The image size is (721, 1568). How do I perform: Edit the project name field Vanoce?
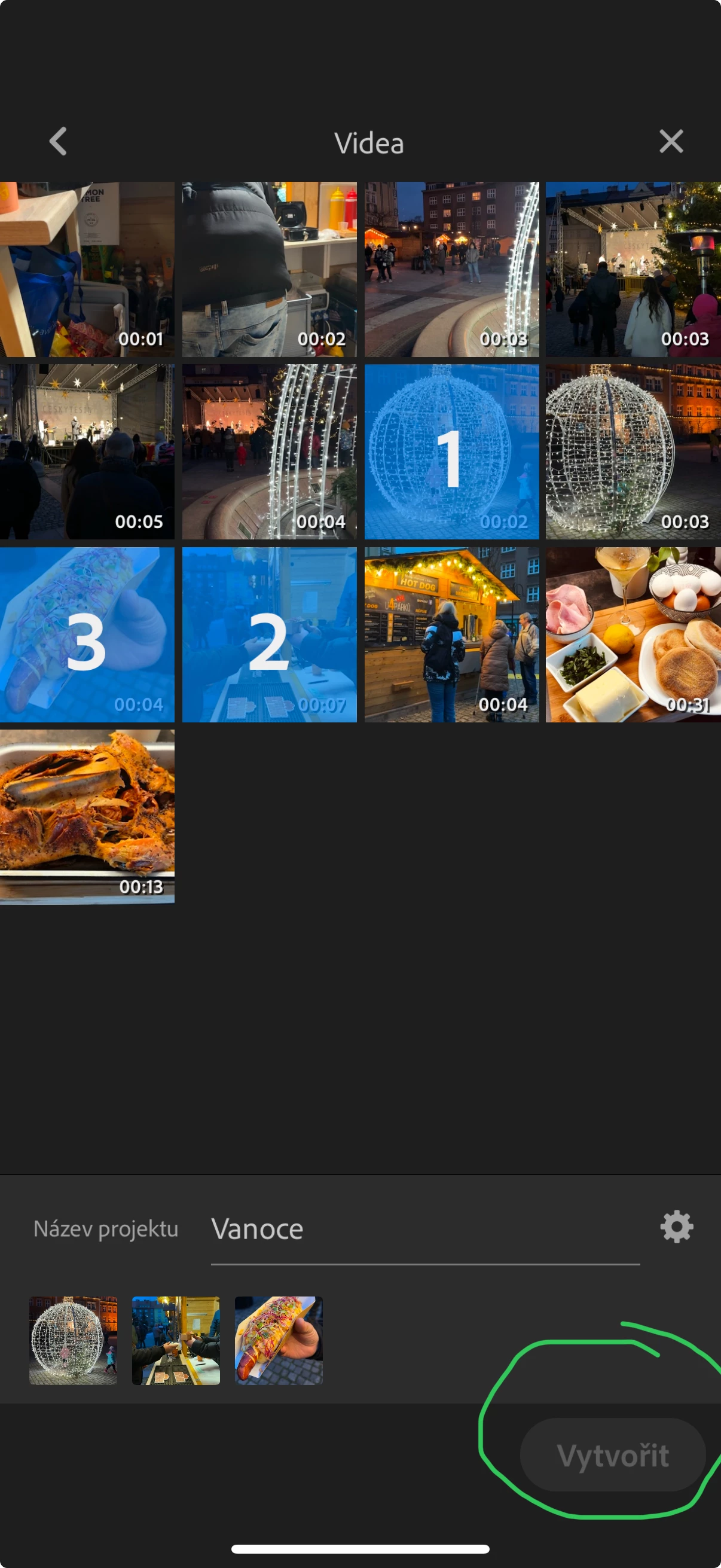pyautogui.click(x=424, y=1230)
